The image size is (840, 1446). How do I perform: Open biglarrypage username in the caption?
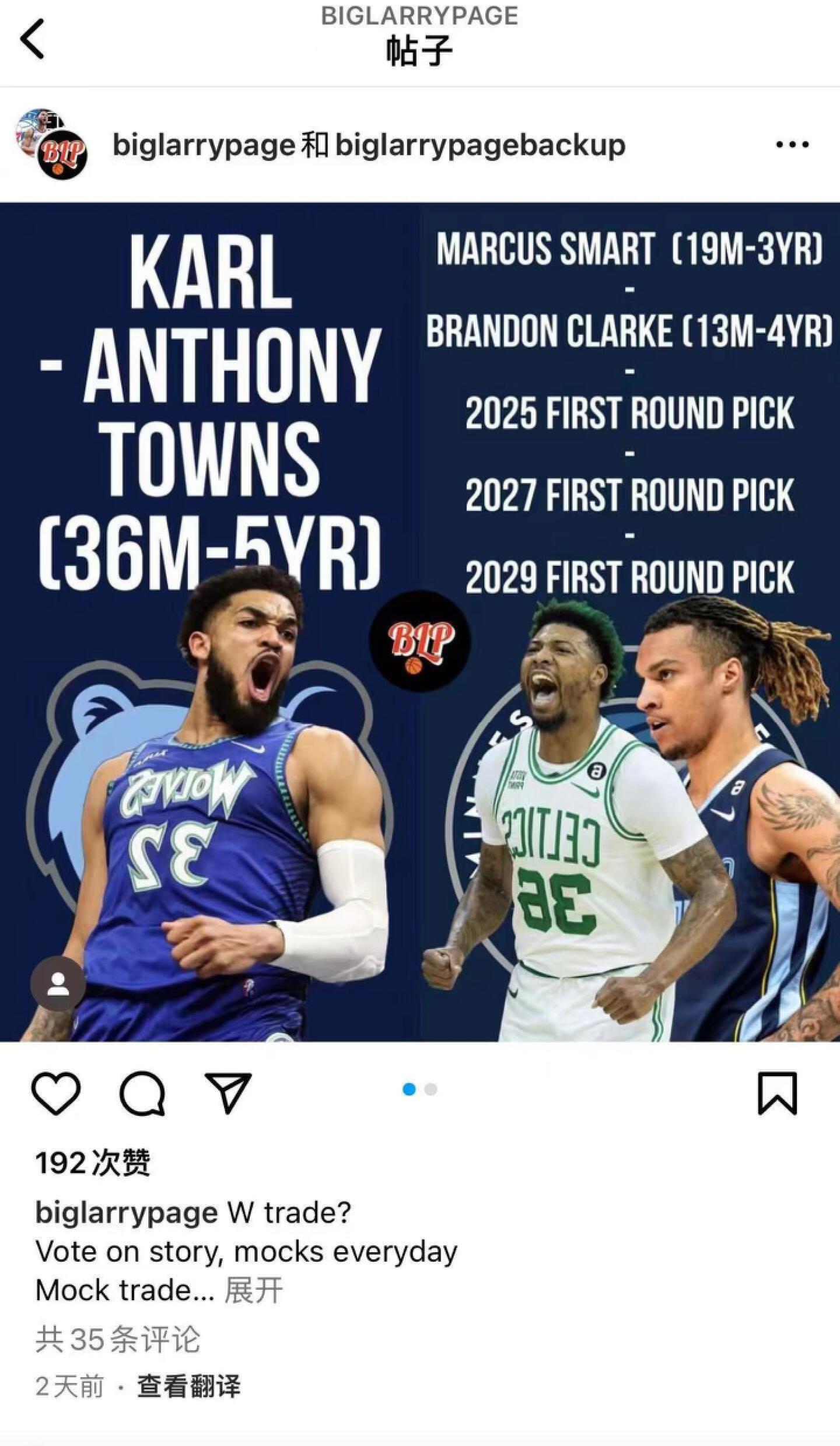click(126, 1213)
